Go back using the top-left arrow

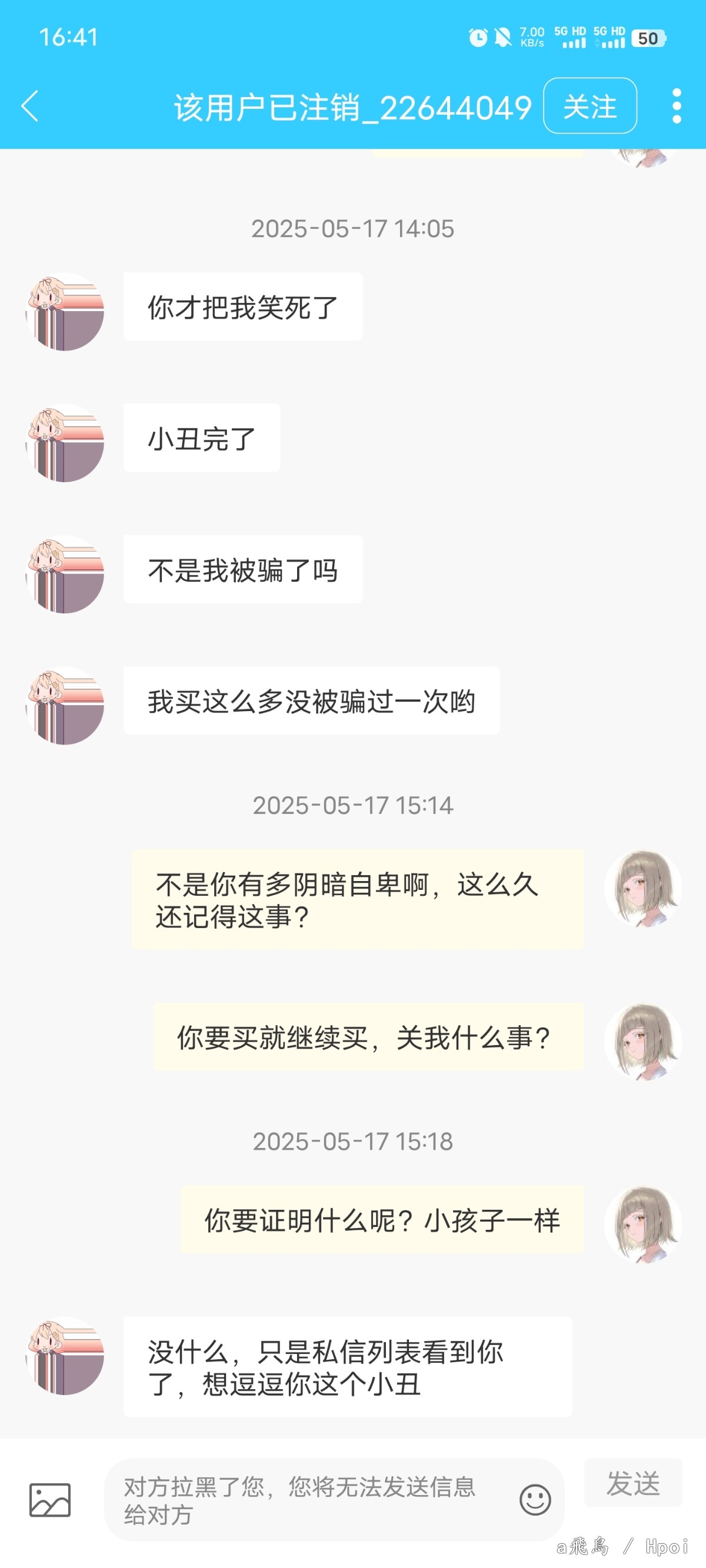point(31,106)
